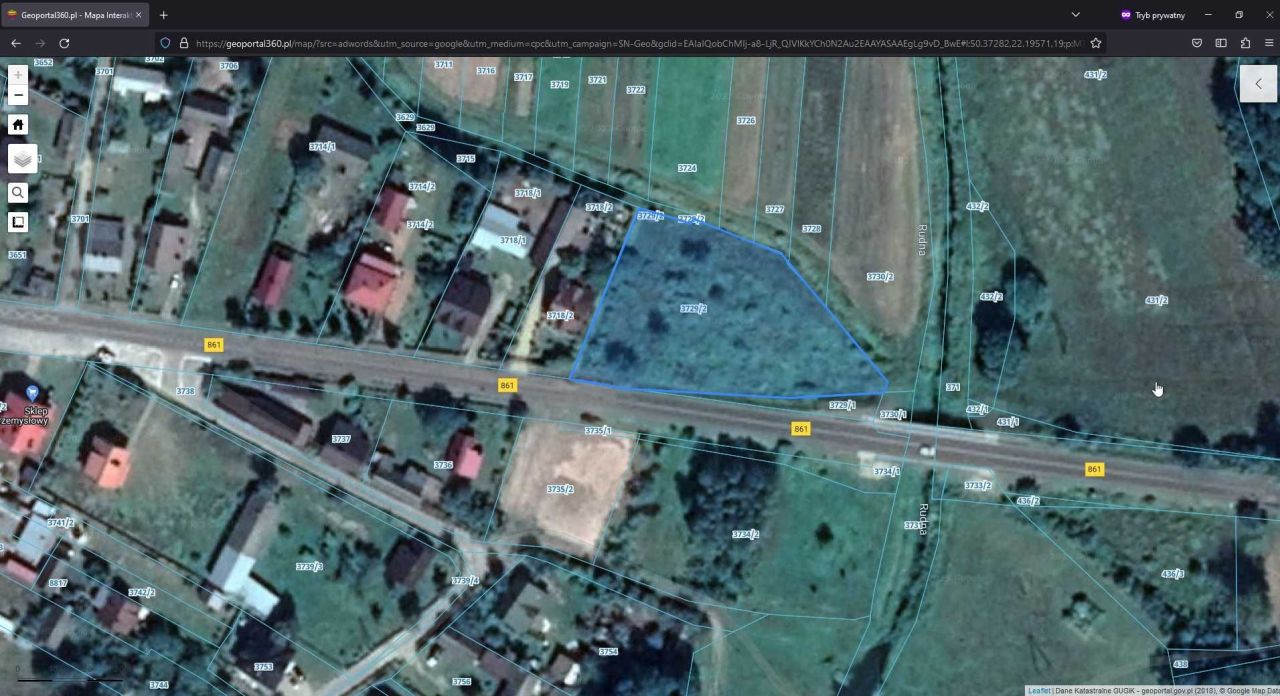Viewport: 1280px width, 696px height.
Task: Open the map search tool
Action: (18, 192)
